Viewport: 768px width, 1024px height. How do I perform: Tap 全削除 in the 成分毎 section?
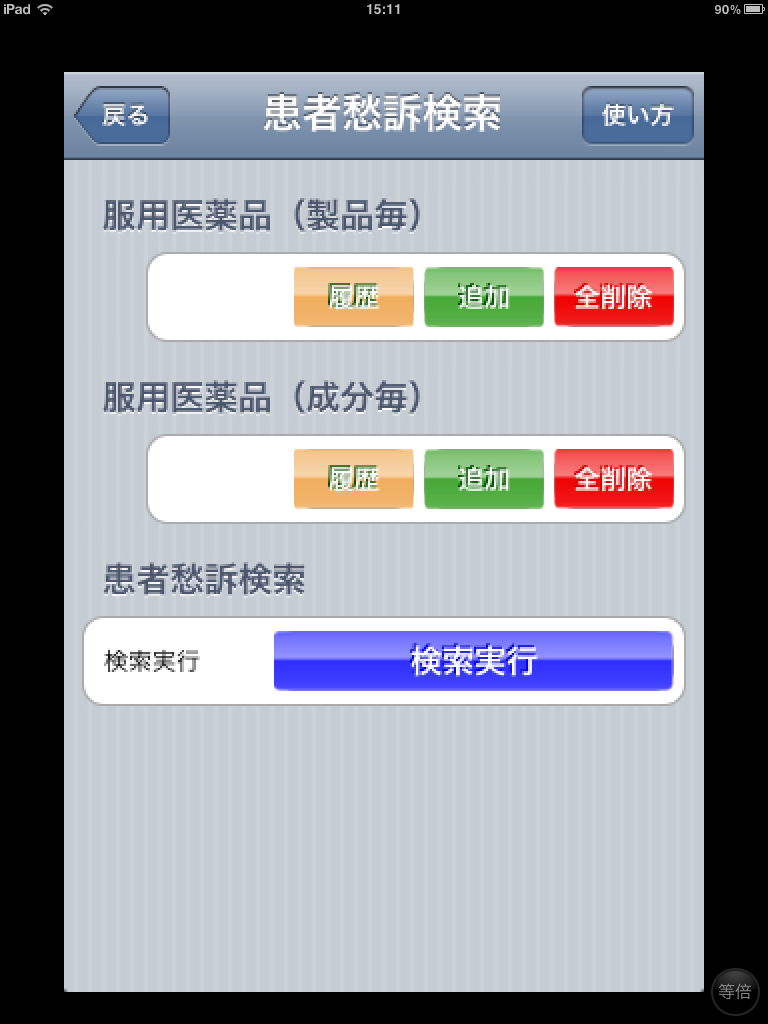614,479
